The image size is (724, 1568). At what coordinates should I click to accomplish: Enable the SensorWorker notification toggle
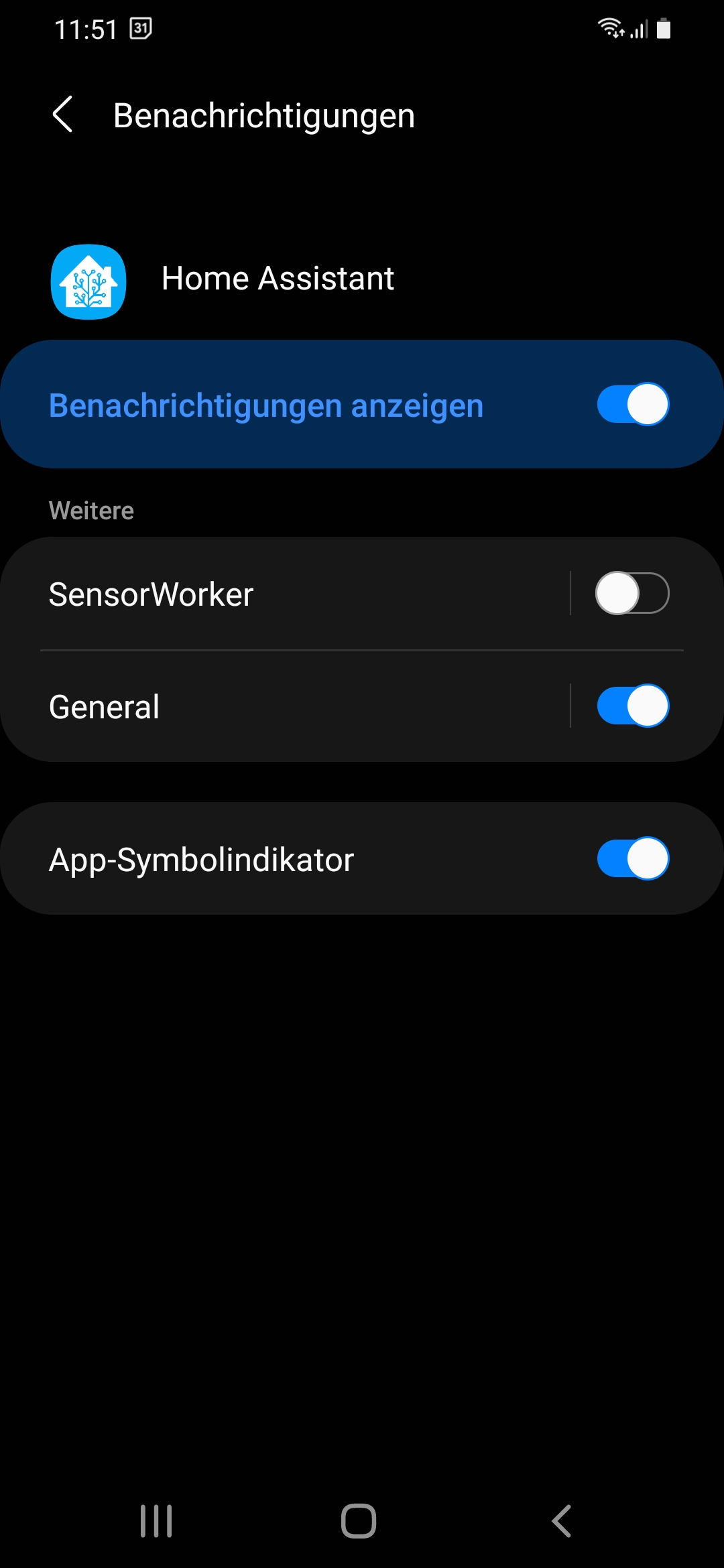[632, 593]
